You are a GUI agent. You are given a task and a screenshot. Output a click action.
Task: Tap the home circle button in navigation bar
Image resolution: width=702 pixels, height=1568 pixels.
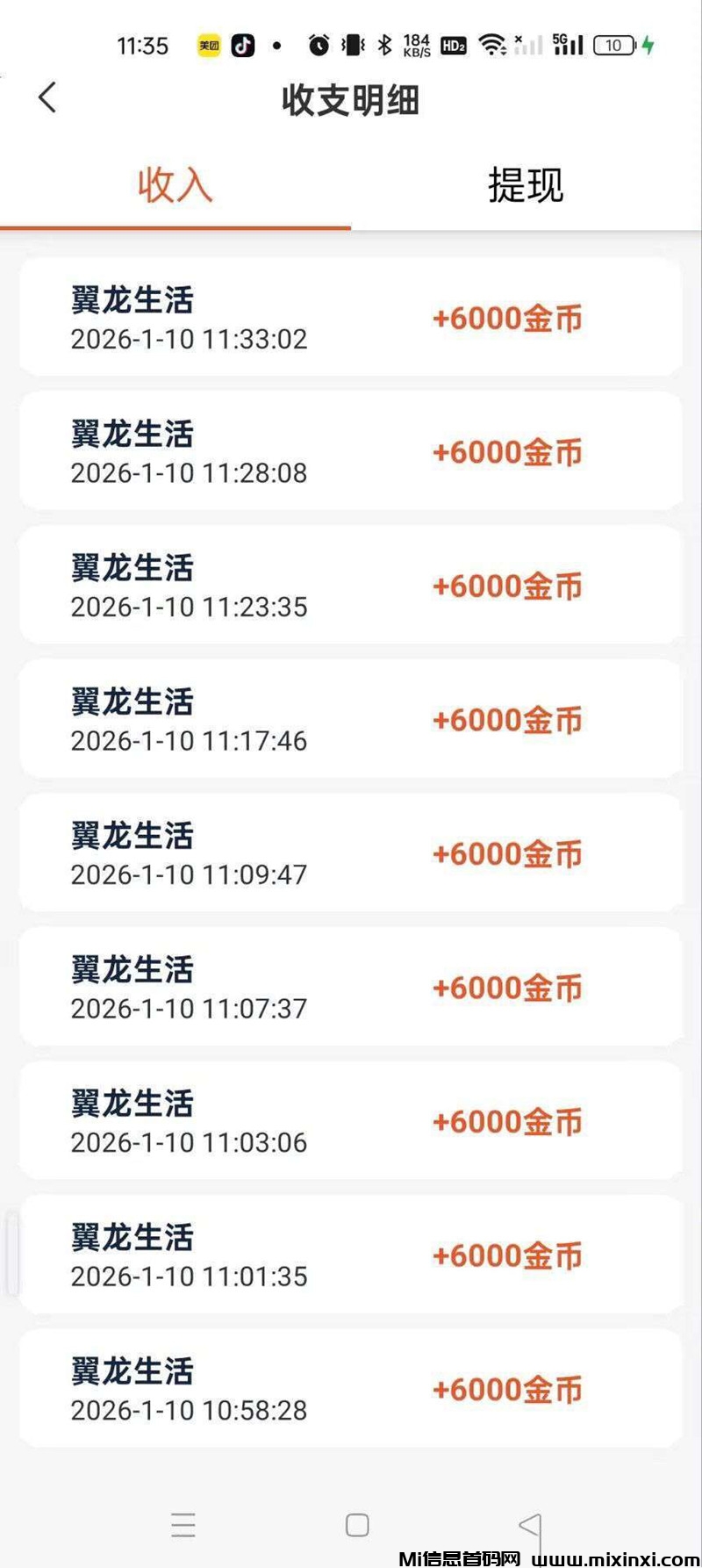(x=355, y=1526)
